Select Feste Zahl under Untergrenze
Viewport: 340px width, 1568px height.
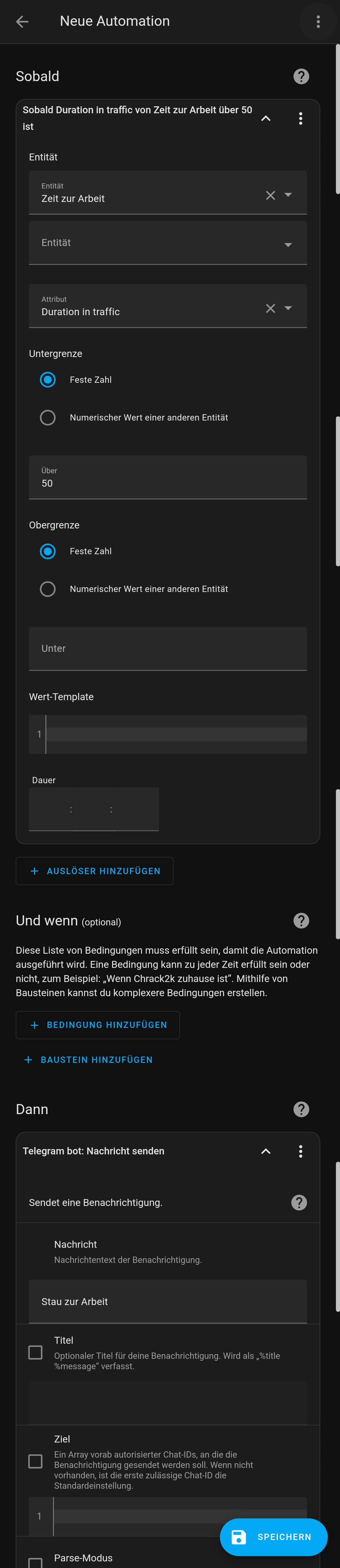[x=48, y=380]
